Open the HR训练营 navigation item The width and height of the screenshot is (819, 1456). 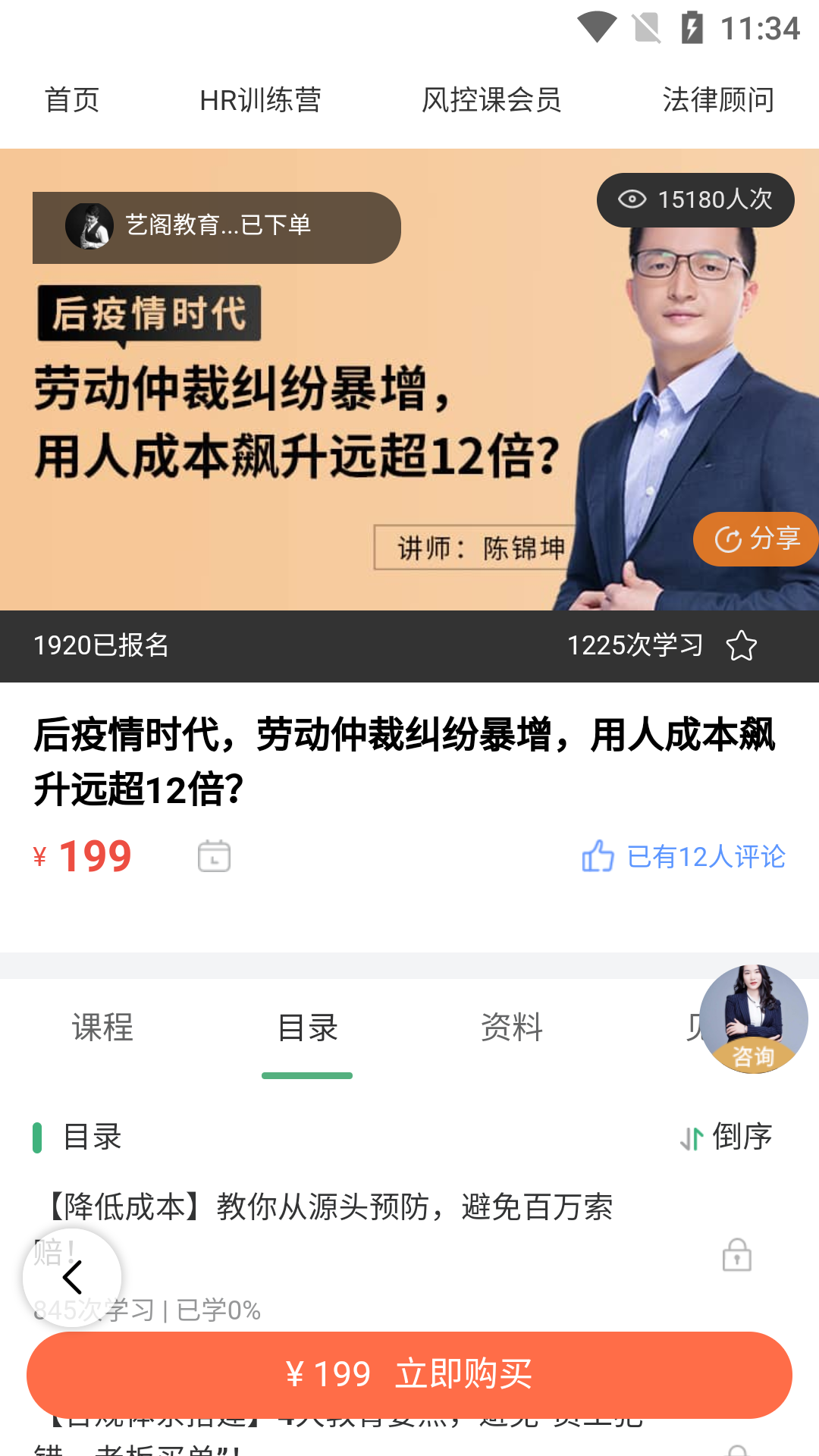[262, 99]
